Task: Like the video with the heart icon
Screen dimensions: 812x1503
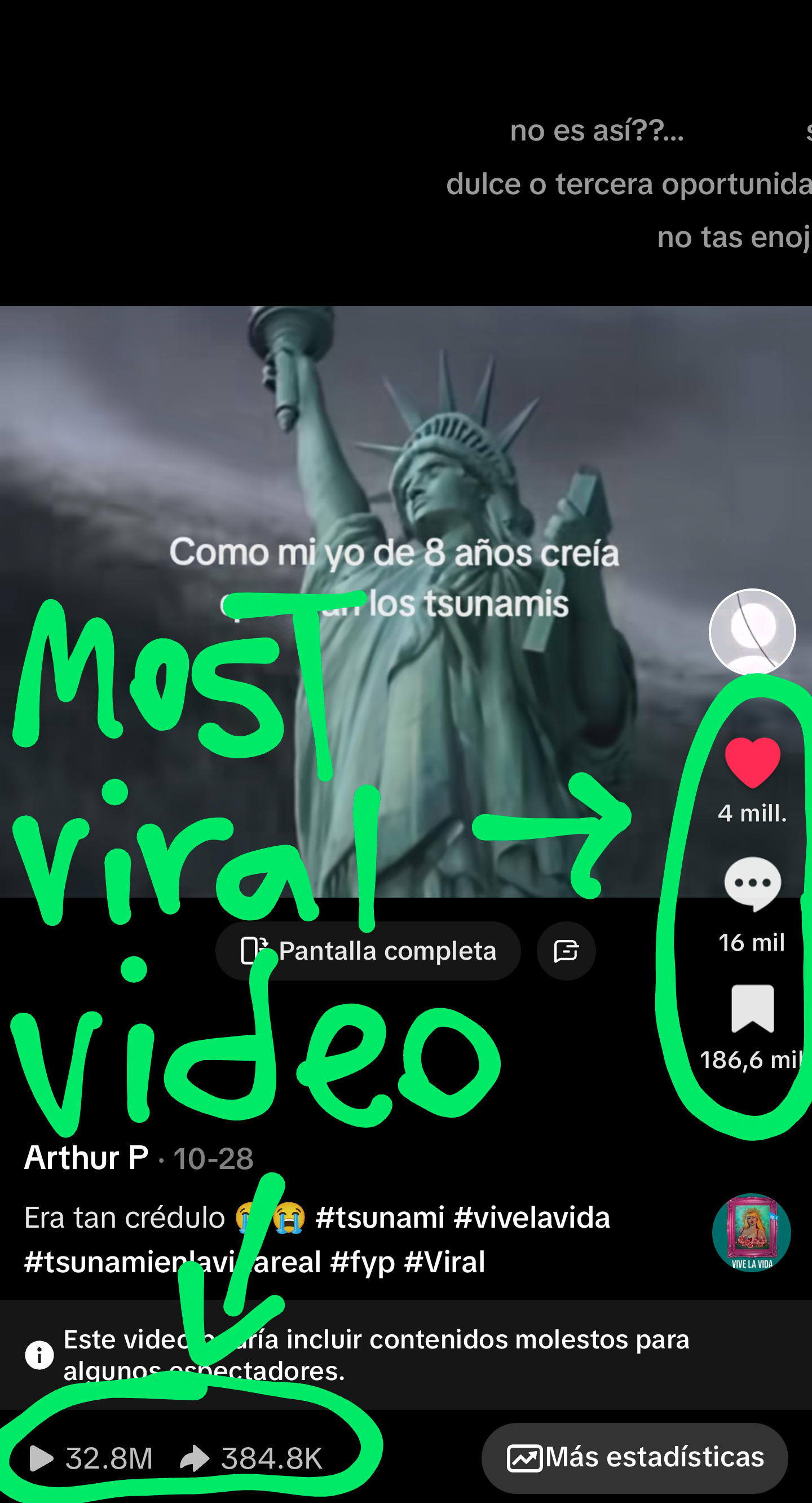Action: [752, 763]
